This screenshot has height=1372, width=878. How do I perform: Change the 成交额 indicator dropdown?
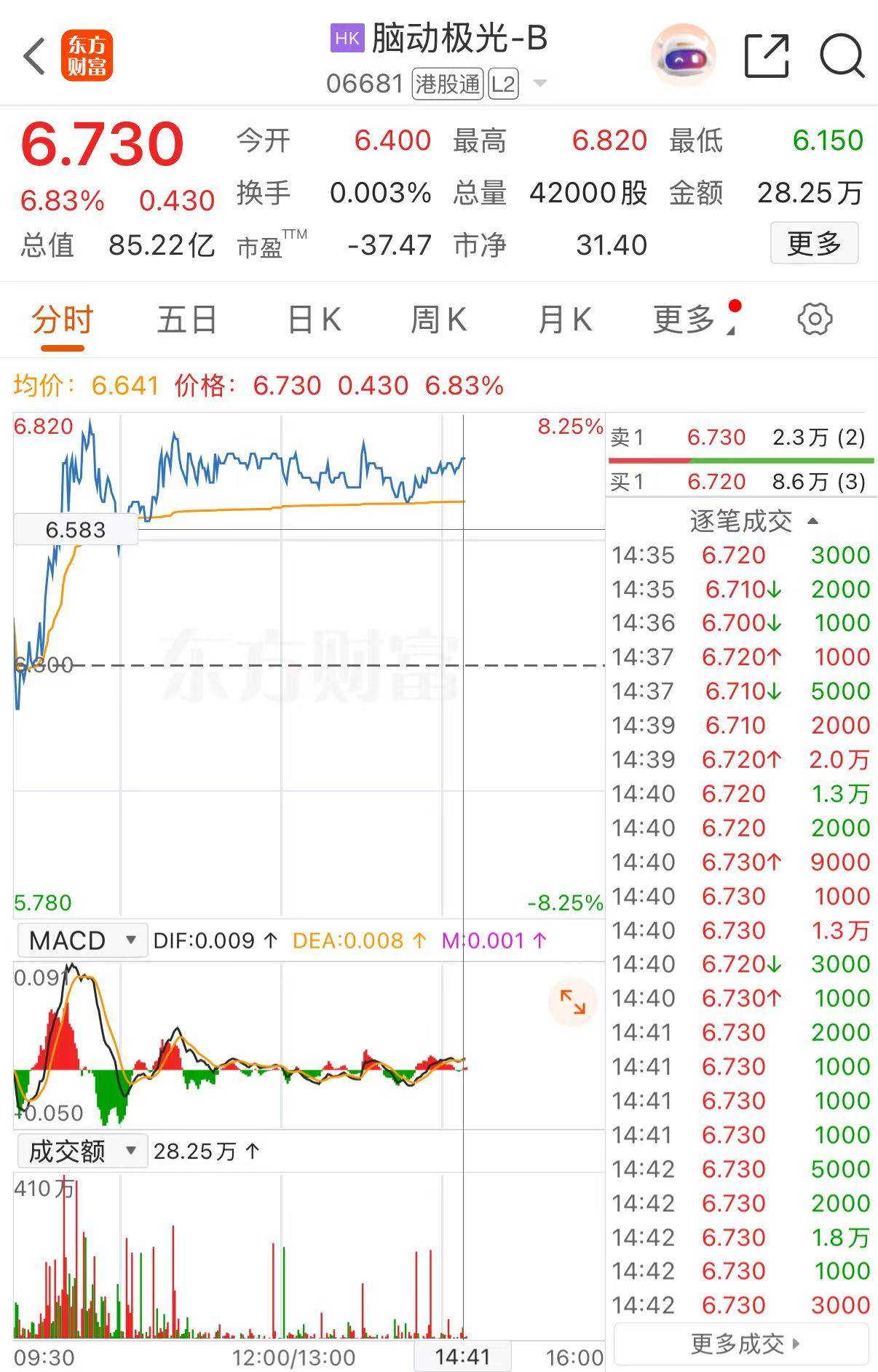pos(82,1151)
